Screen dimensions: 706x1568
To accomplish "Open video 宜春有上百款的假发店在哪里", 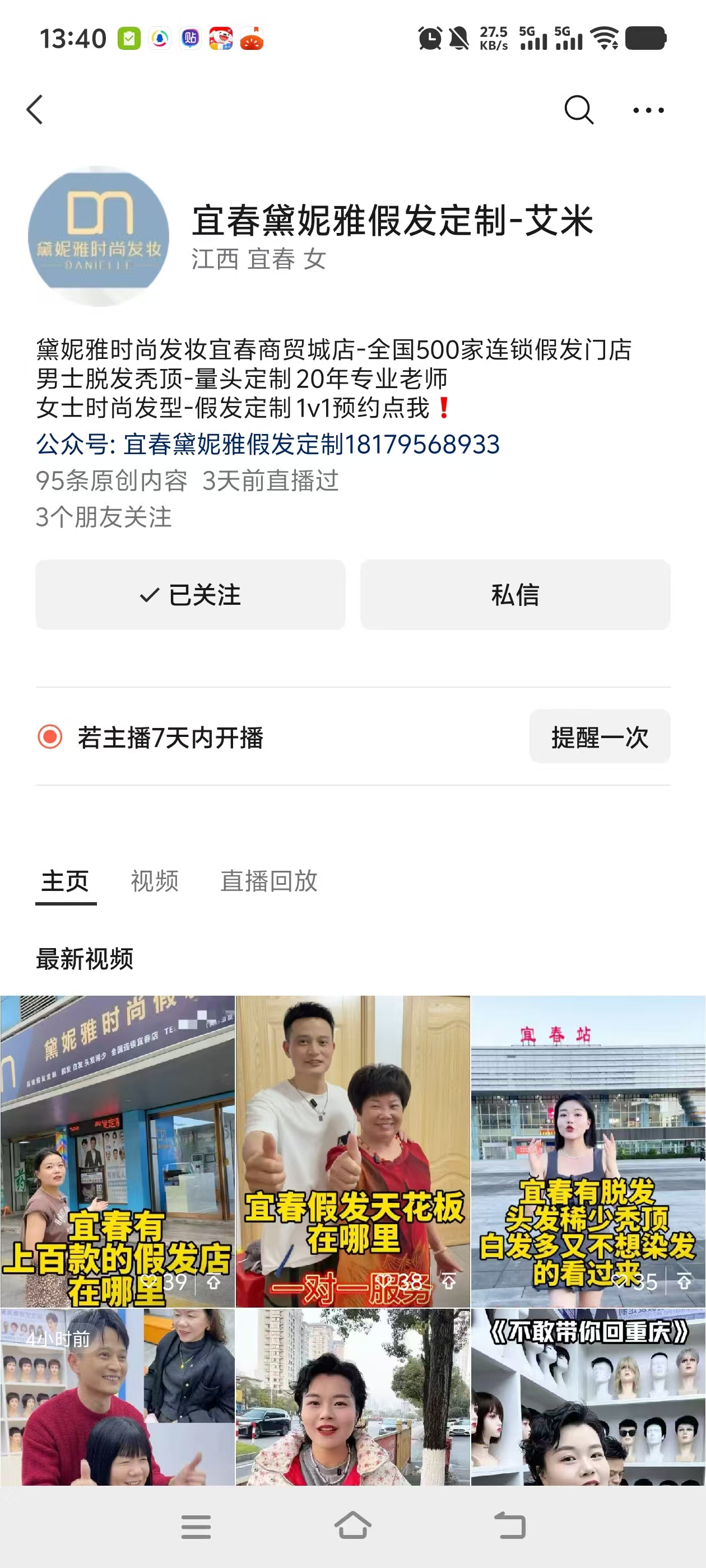I will pos(117,1150).
